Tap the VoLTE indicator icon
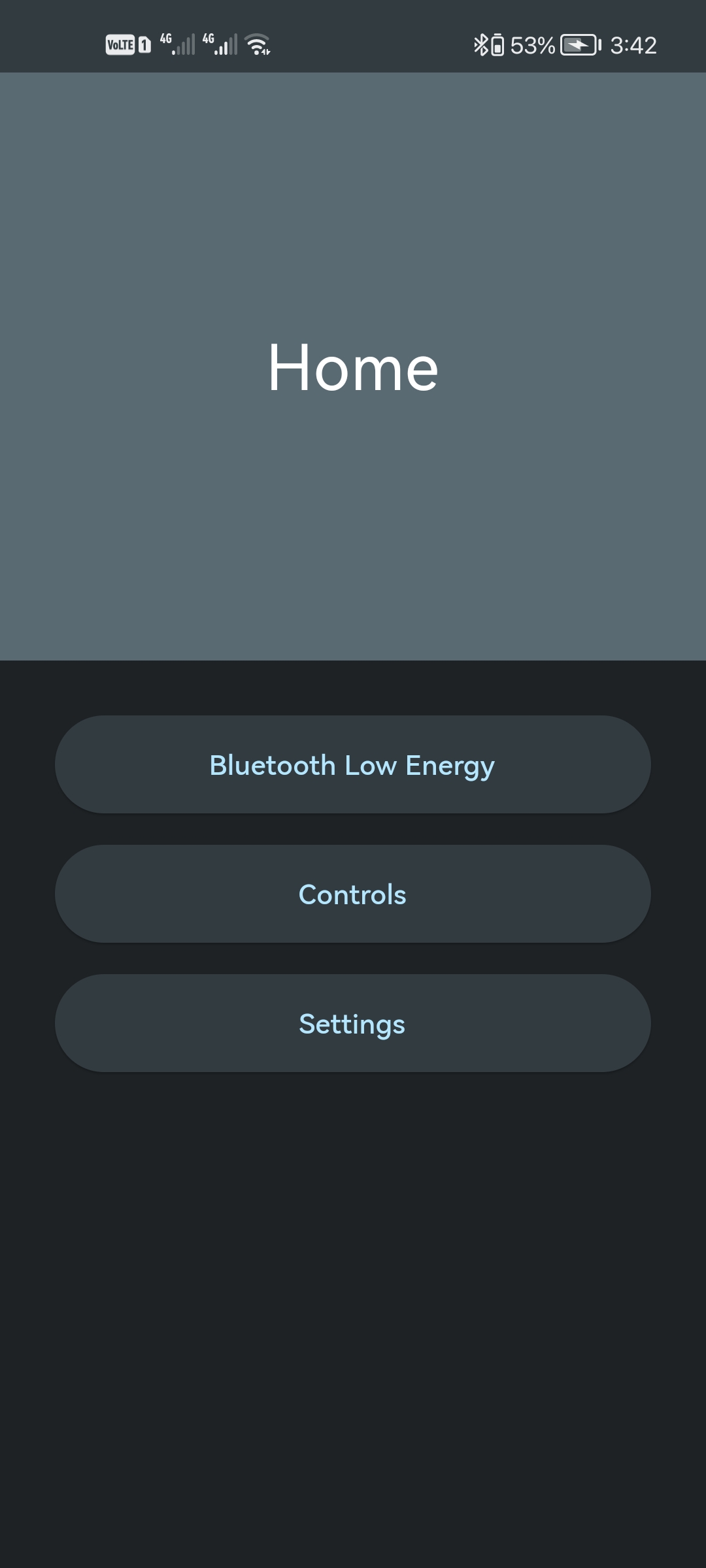Image resolution: width=706 pixels, height=1568 pixels. coord(120,43)
